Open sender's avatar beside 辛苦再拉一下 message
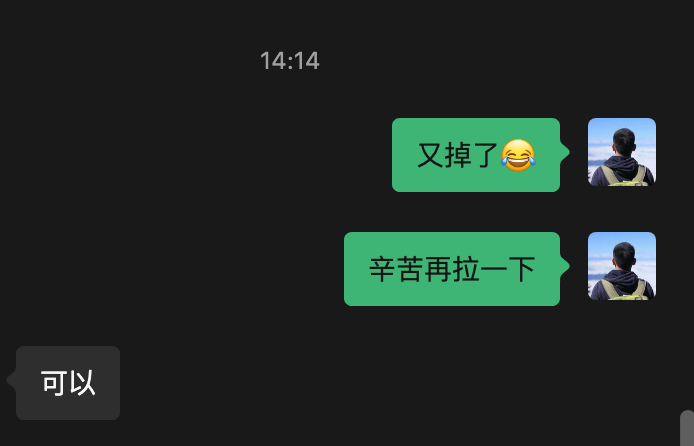 (621, 266)
